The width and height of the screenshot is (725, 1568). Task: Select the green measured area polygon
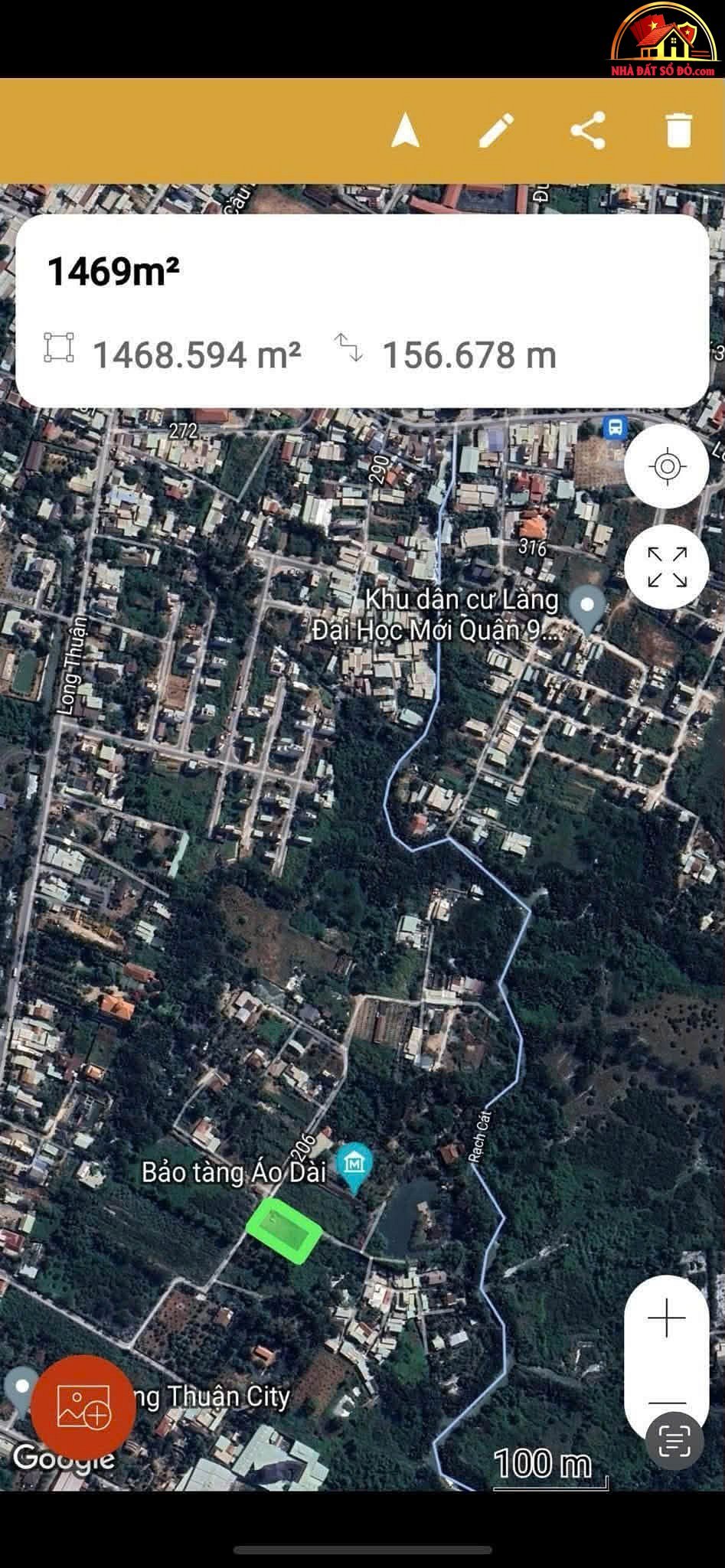coord(283,1230)
